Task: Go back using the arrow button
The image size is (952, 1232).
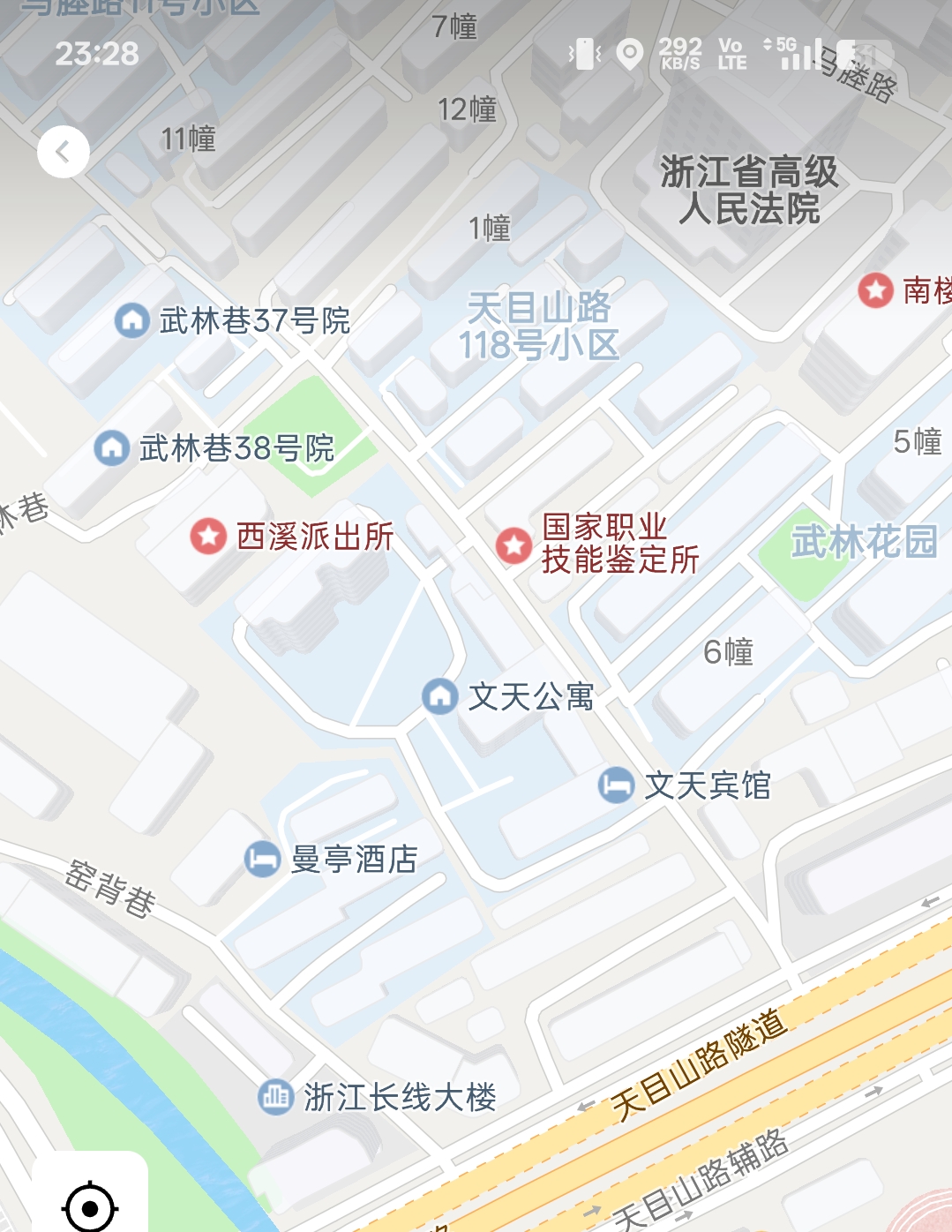Action: tap(64, 152)
